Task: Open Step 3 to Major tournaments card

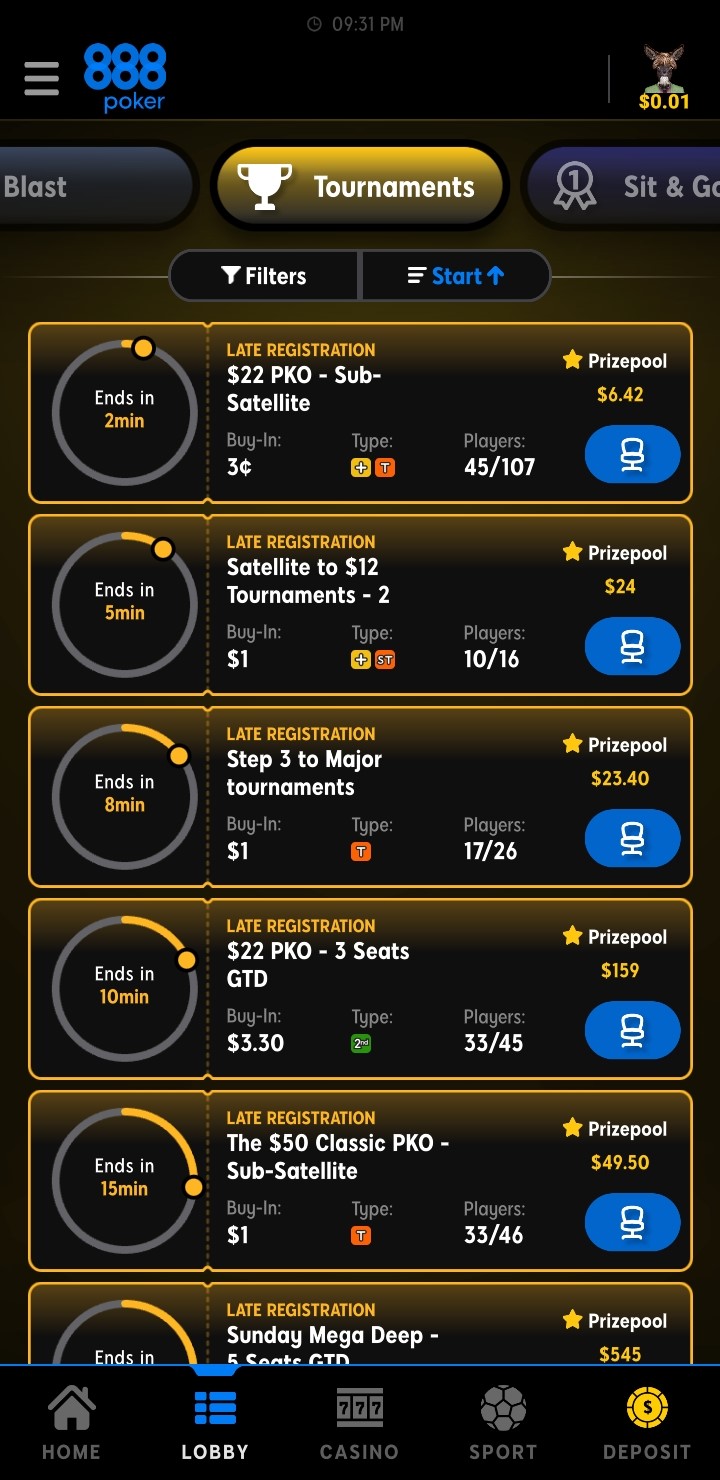Action: coord(380,774)
